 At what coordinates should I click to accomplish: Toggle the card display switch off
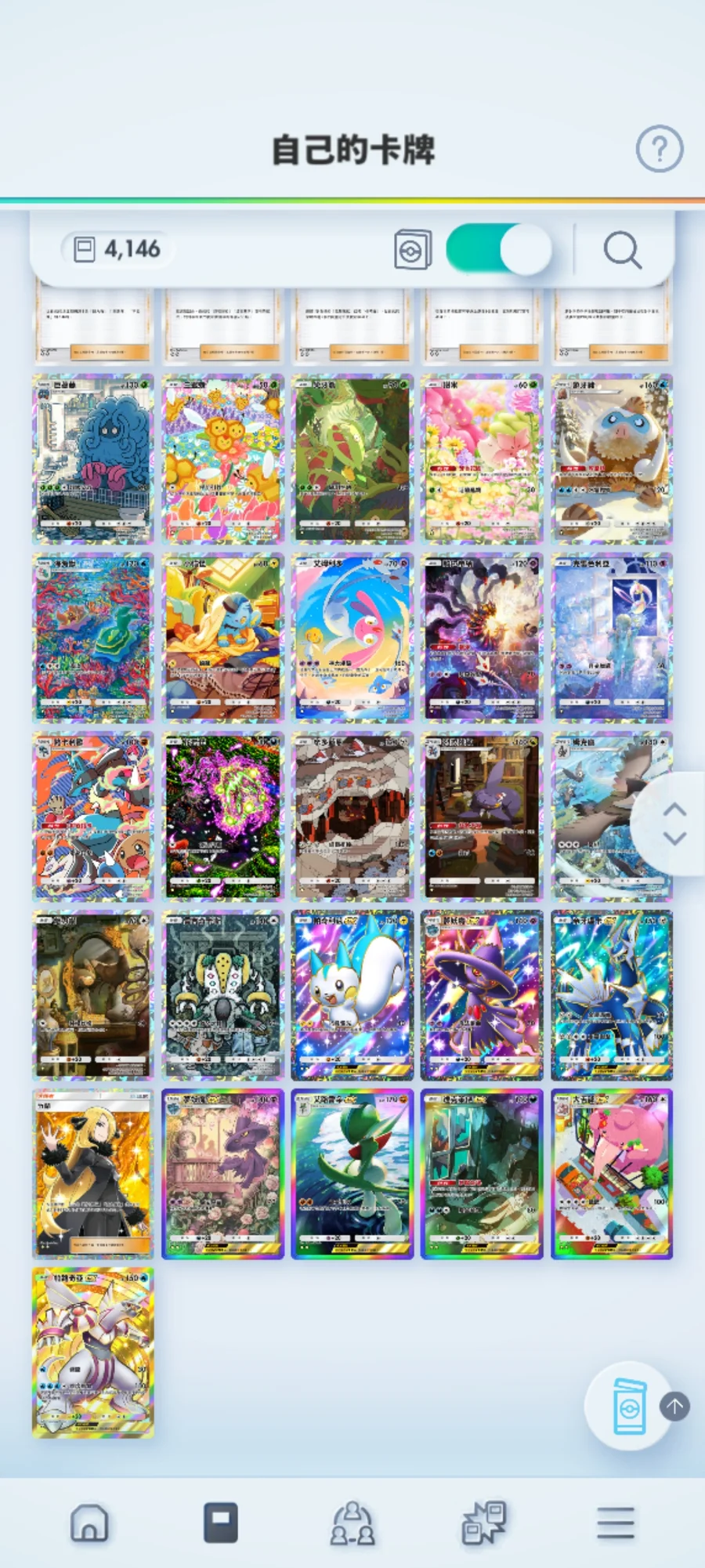tap(498, 250)
